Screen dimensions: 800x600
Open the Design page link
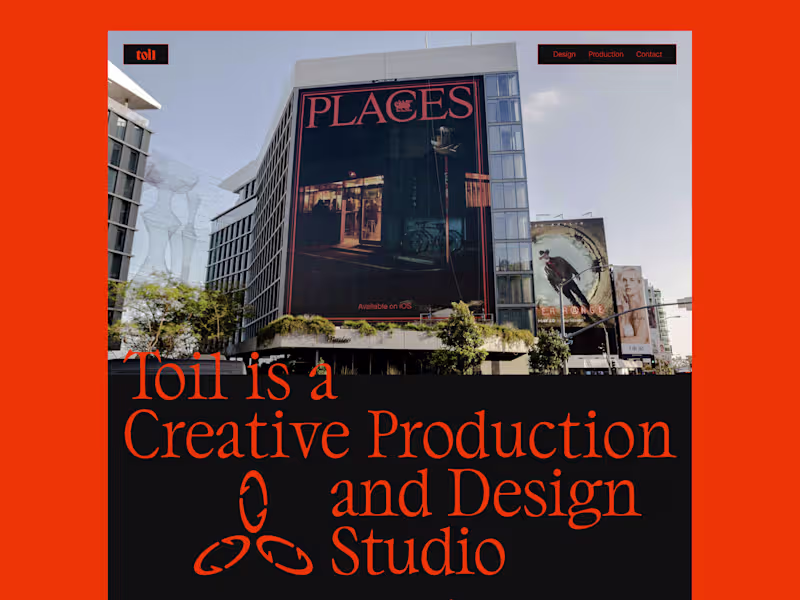coord(564,54)
